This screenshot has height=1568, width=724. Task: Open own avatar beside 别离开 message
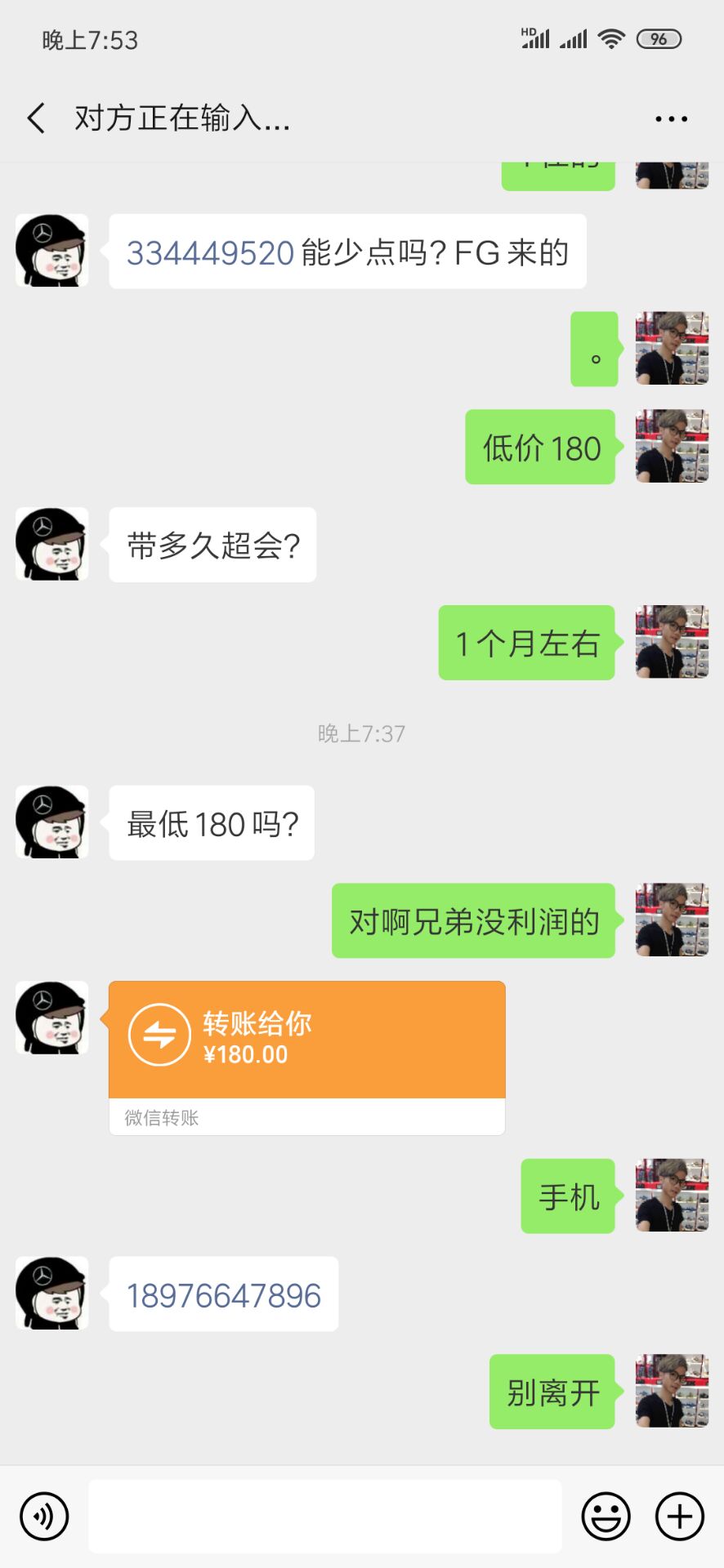tap(672, 1391)
